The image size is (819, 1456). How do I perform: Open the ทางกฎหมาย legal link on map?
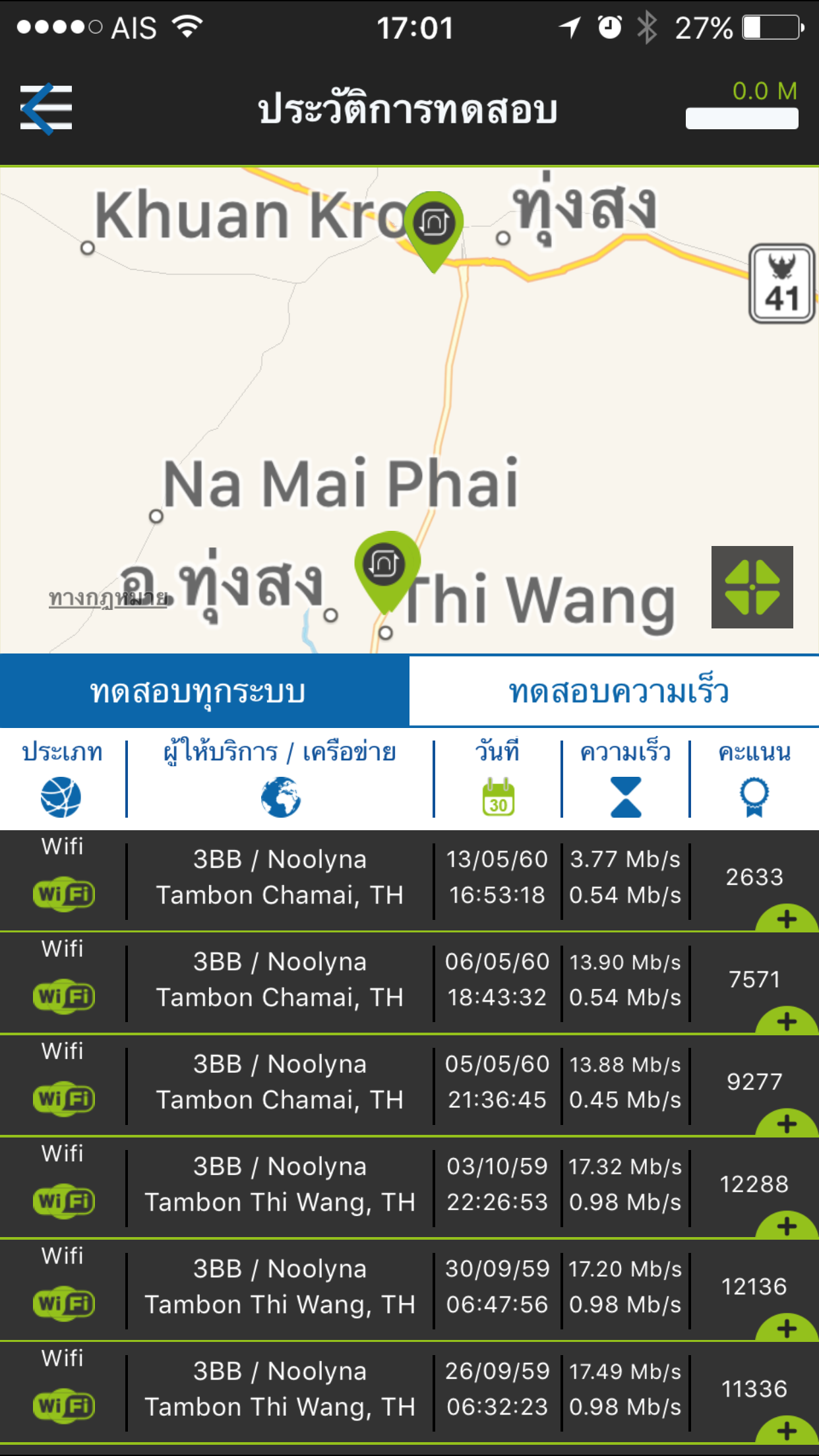point(107,598)
